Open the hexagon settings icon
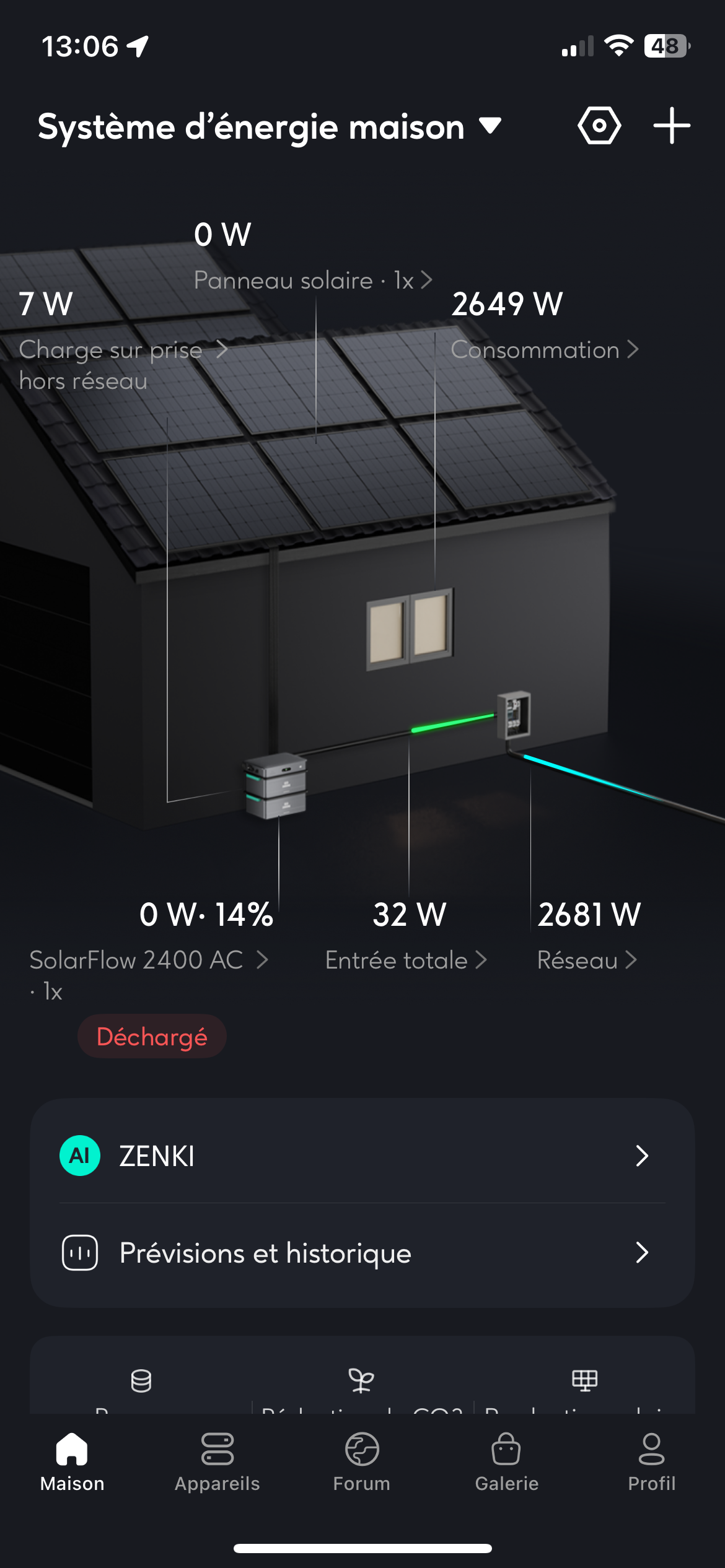The image size is (725, 1568). pyautogui.click(x=599, y=126)
